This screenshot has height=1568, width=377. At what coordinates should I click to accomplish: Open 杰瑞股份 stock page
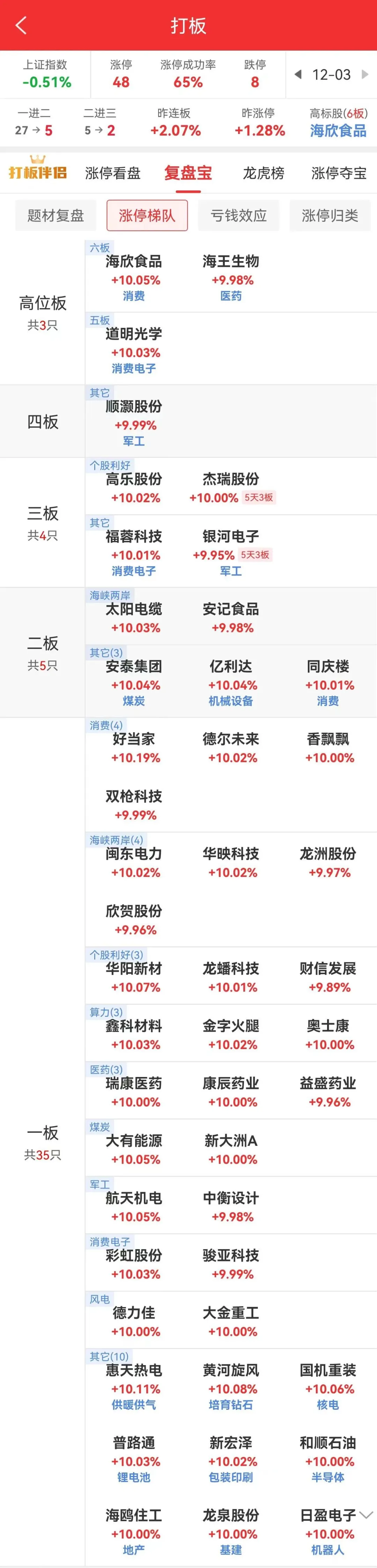(231, 479)
